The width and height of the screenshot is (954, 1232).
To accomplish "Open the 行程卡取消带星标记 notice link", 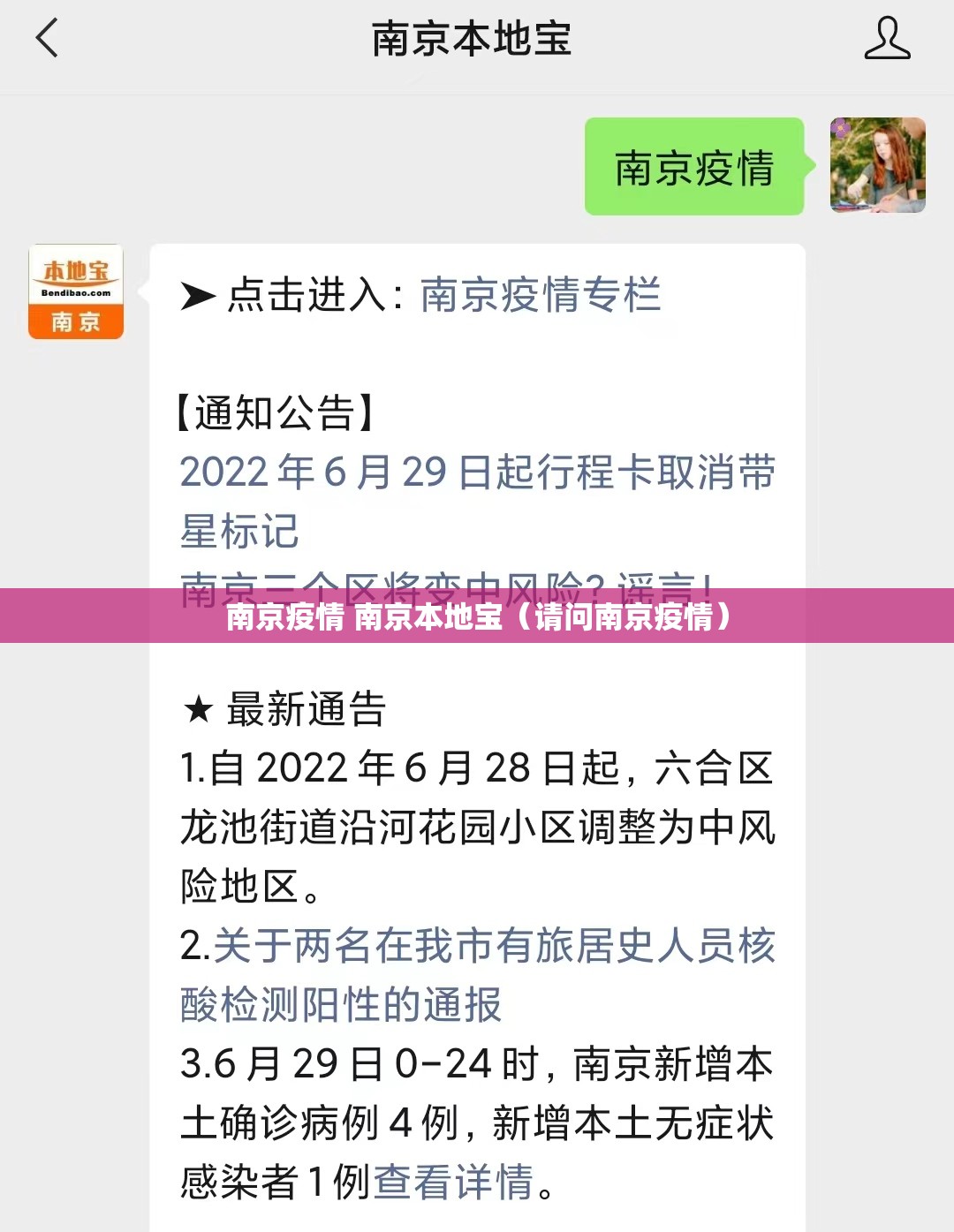I will [x=477, y=500].
